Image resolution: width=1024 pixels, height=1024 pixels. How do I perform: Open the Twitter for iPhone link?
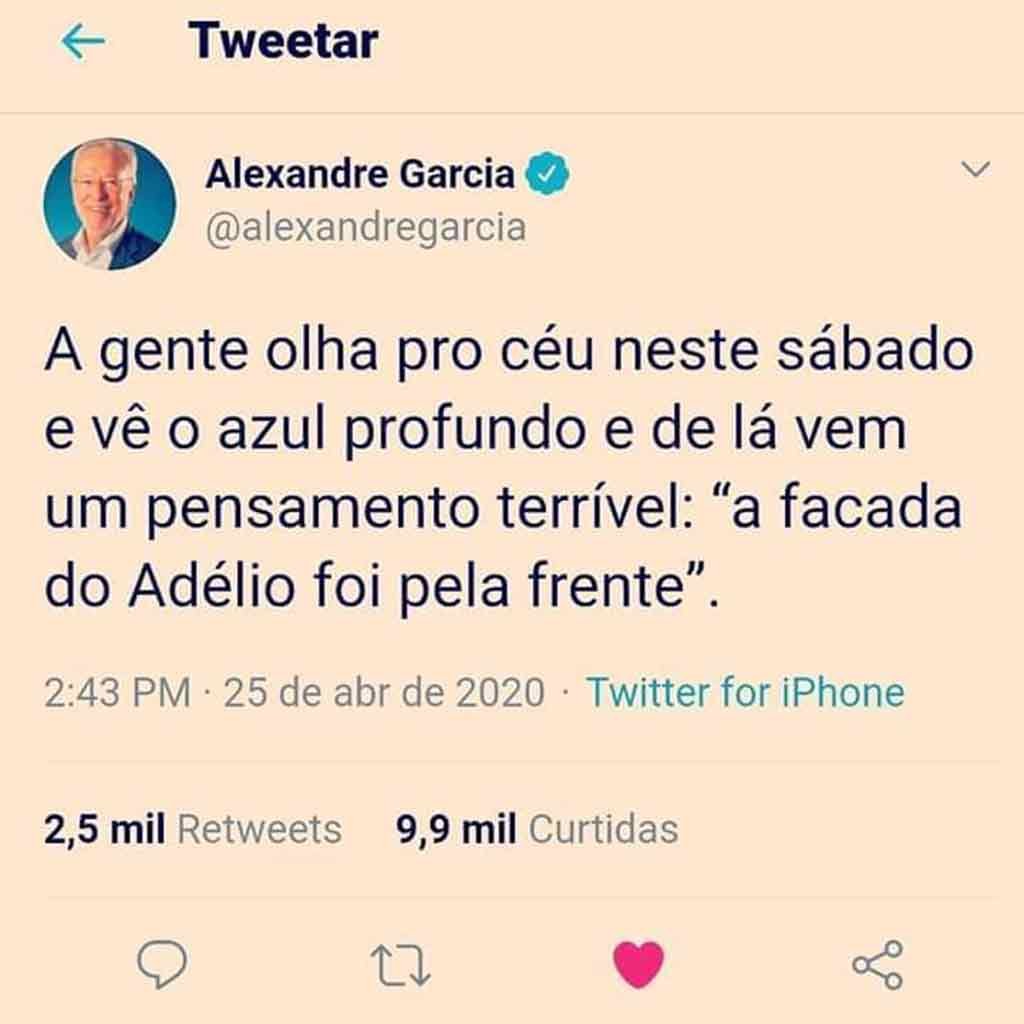[x=744, y=692]
